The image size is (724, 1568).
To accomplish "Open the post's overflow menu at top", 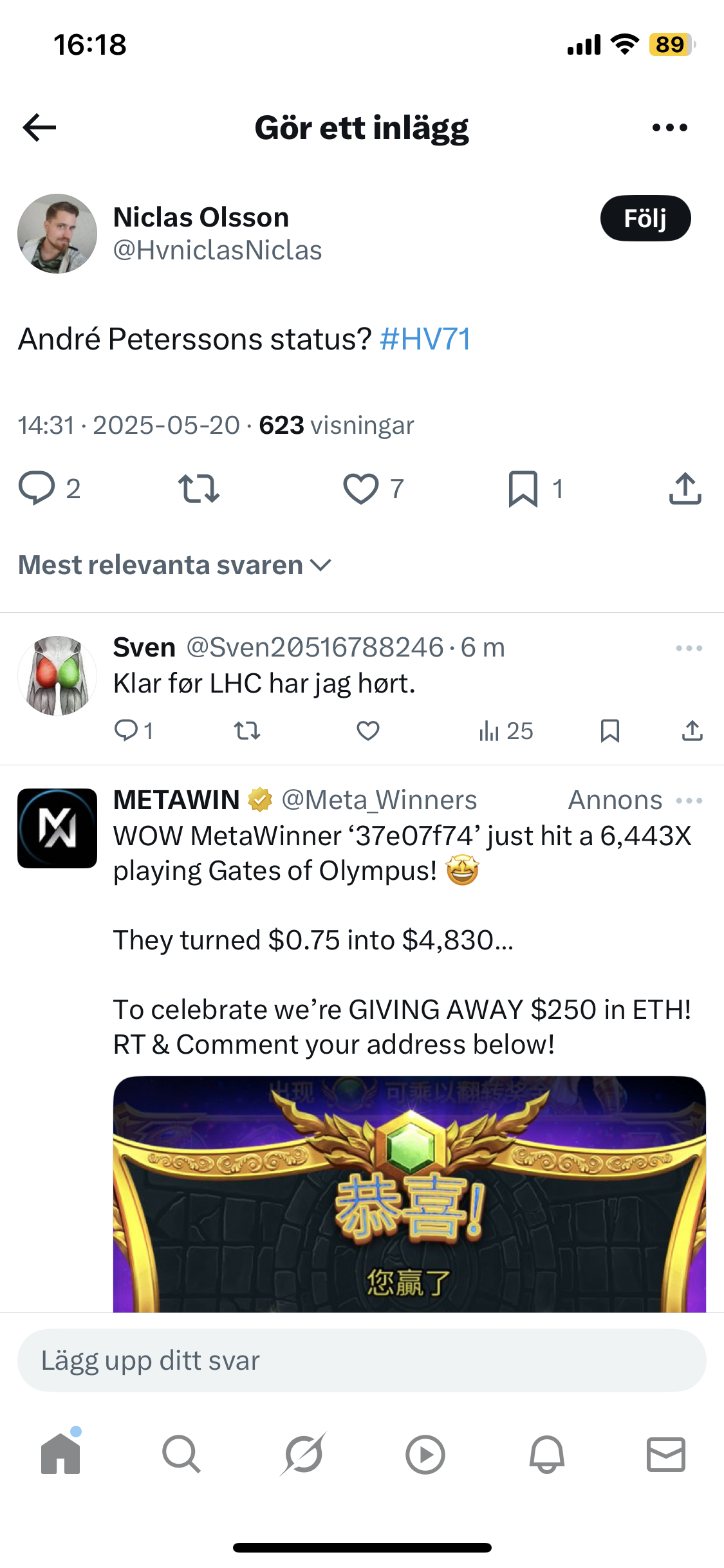I will [x=669, y=127].
